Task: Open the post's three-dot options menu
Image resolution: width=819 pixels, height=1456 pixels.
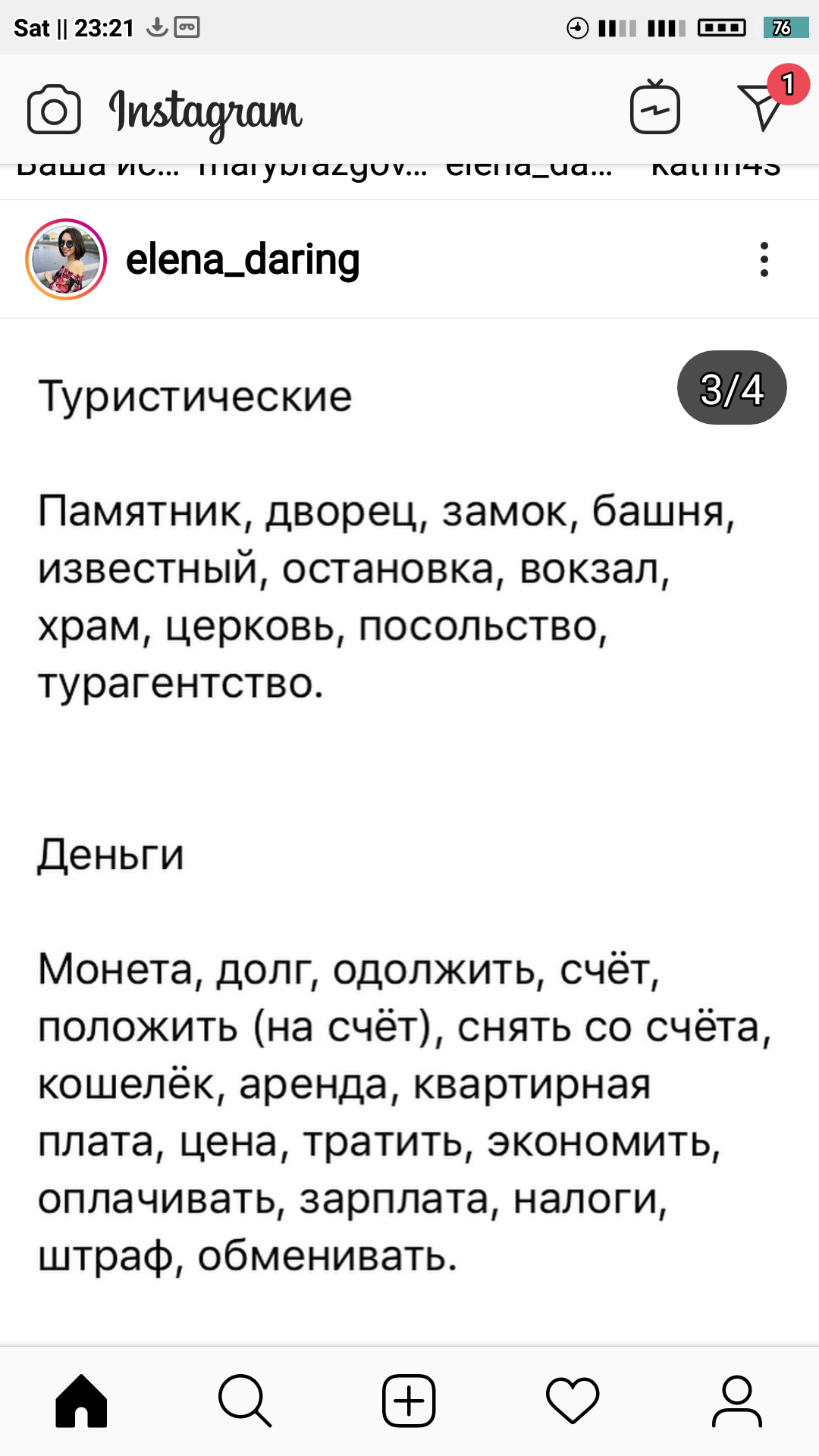Action: click(764, 259)
